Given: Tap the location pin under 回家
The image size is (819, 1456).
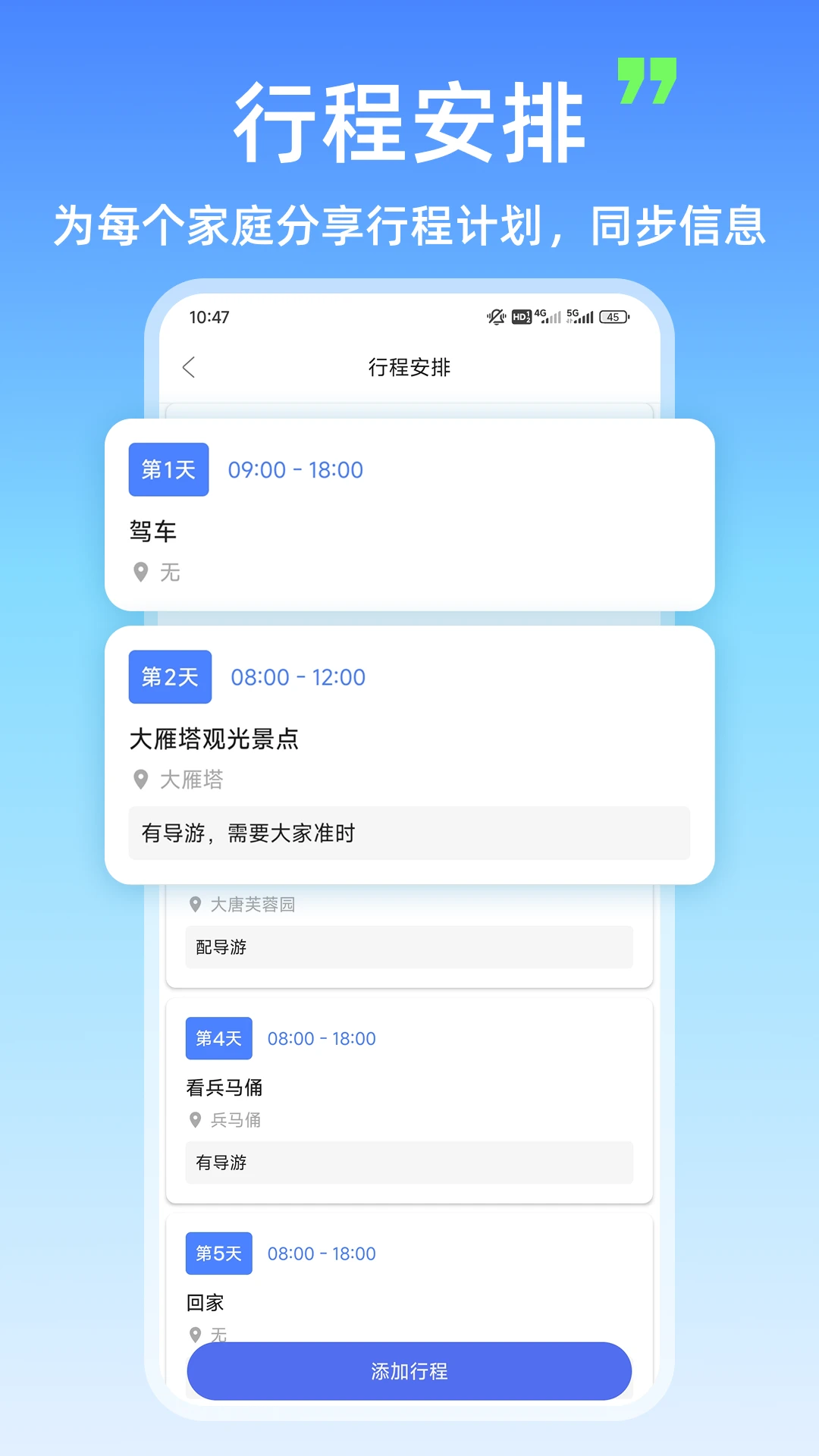Looking at the screenshot, I should pyautogui.click(x=196, y=1335).
